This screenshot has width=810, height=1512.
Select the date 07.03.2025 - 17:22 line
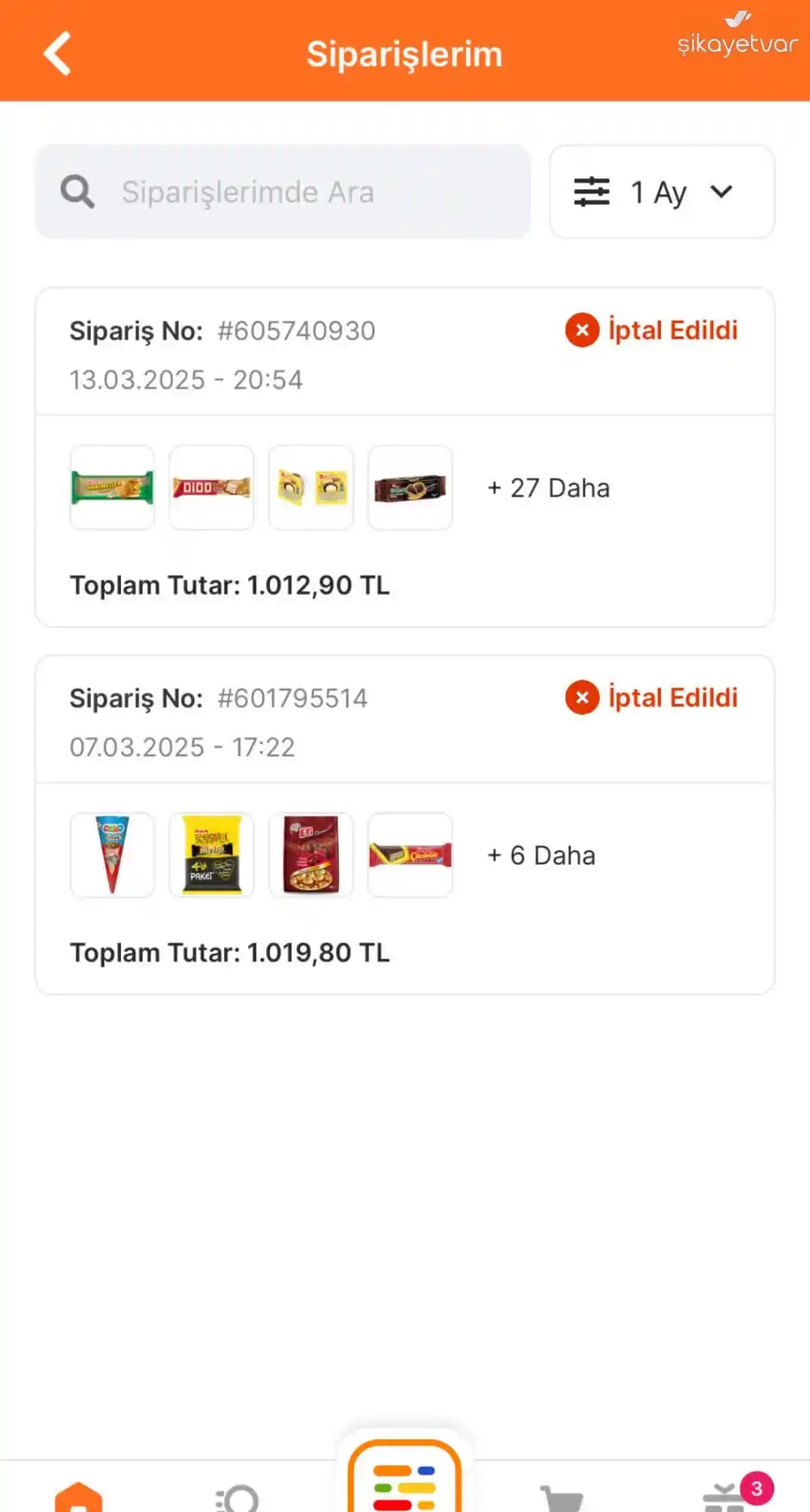pos(182,747)
